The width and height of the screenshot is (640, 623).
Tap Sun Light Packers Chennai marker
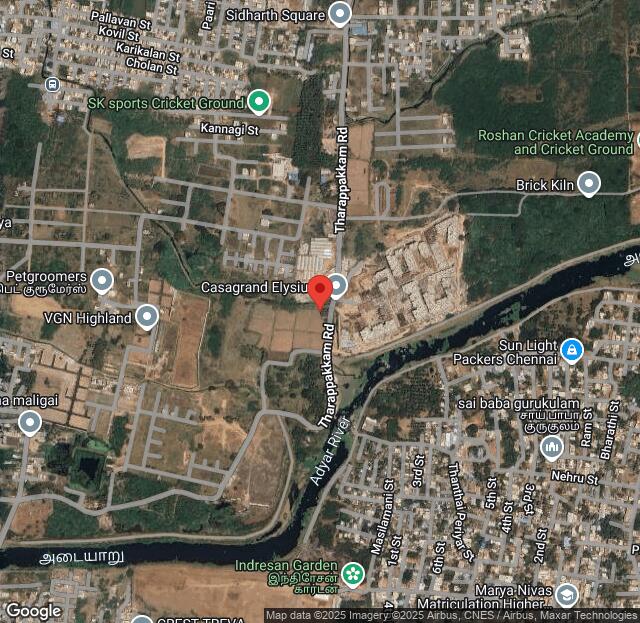571,350
